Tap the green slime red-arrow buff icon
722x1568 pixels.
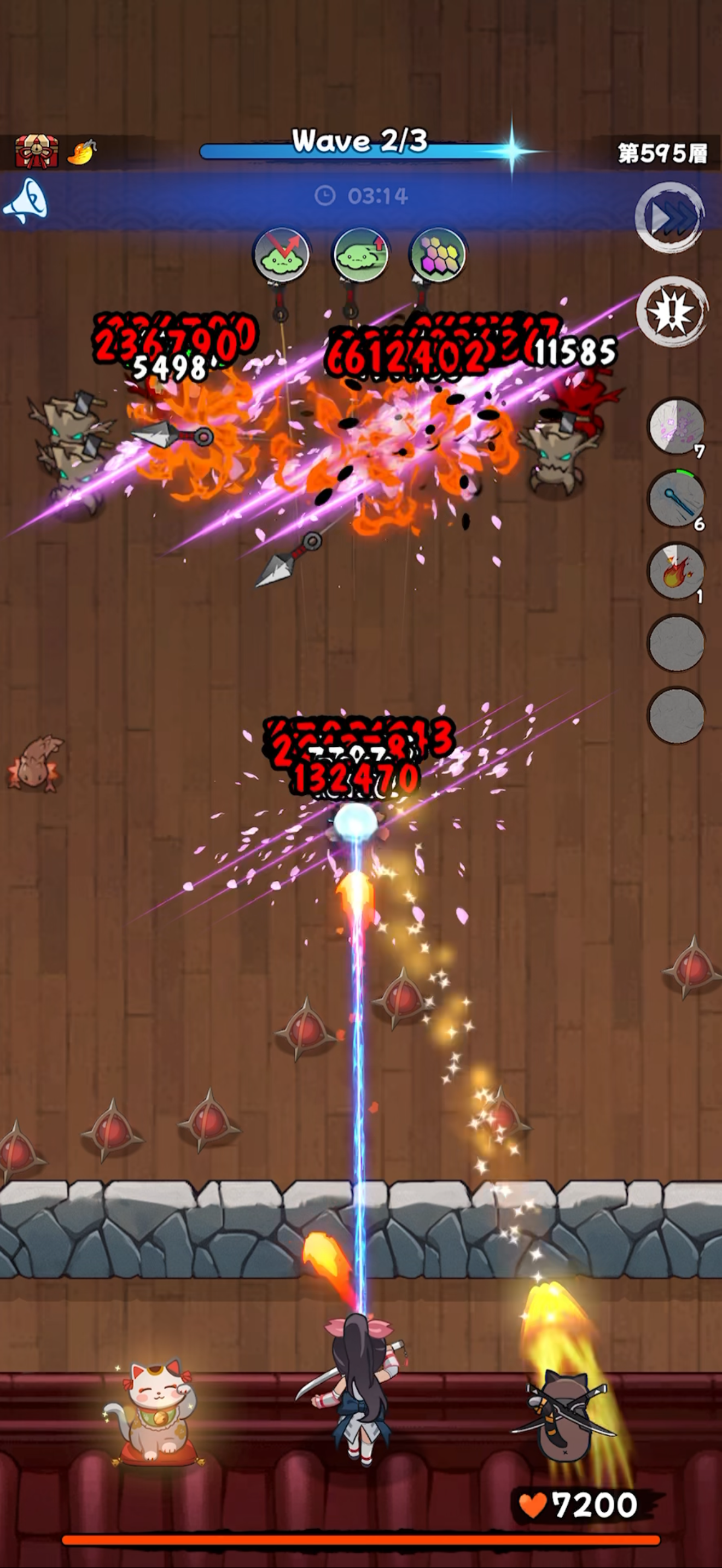tap(281, 255)
